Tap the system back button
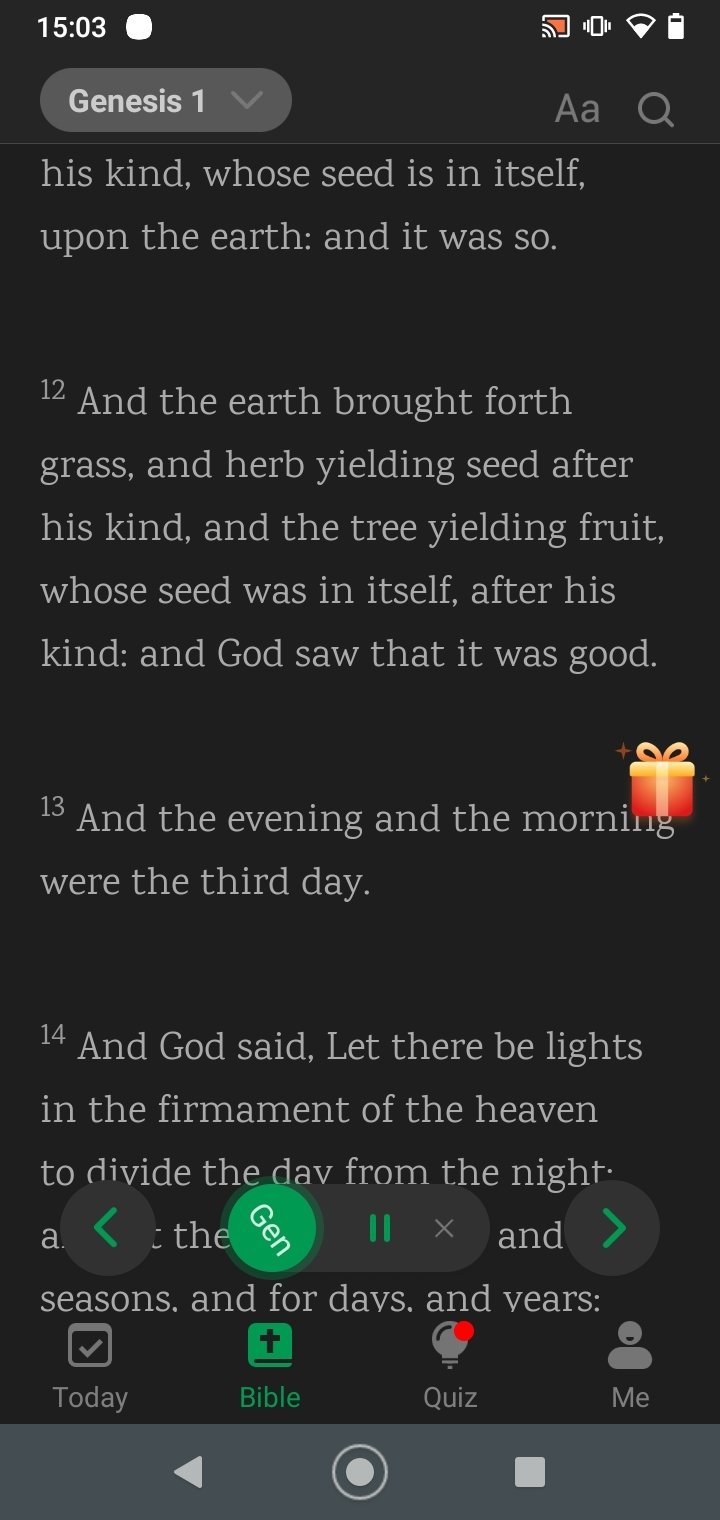Screen dimensions: 720x1520 point(188,1472)
